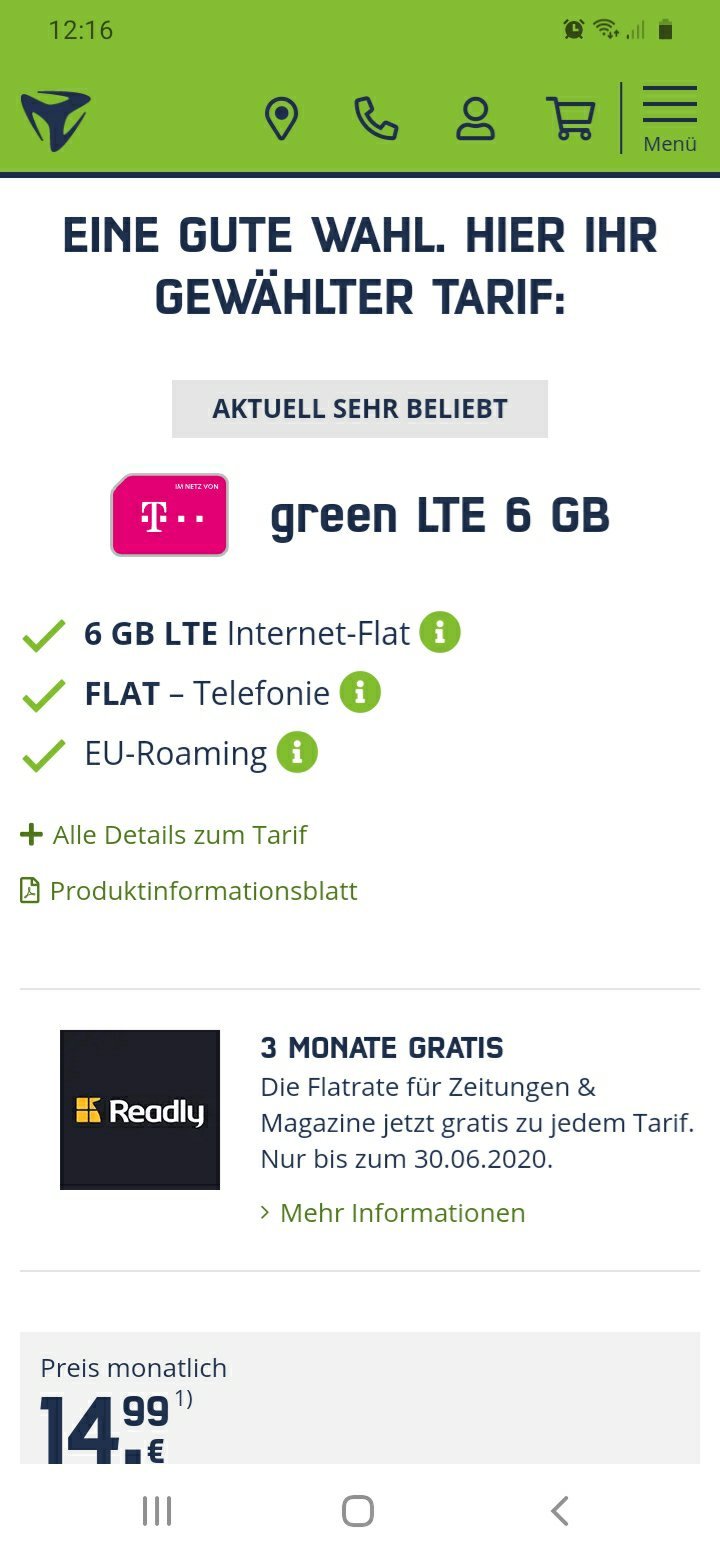
Task: Go back with the system back button
Action: click(x=560, y=1511)
